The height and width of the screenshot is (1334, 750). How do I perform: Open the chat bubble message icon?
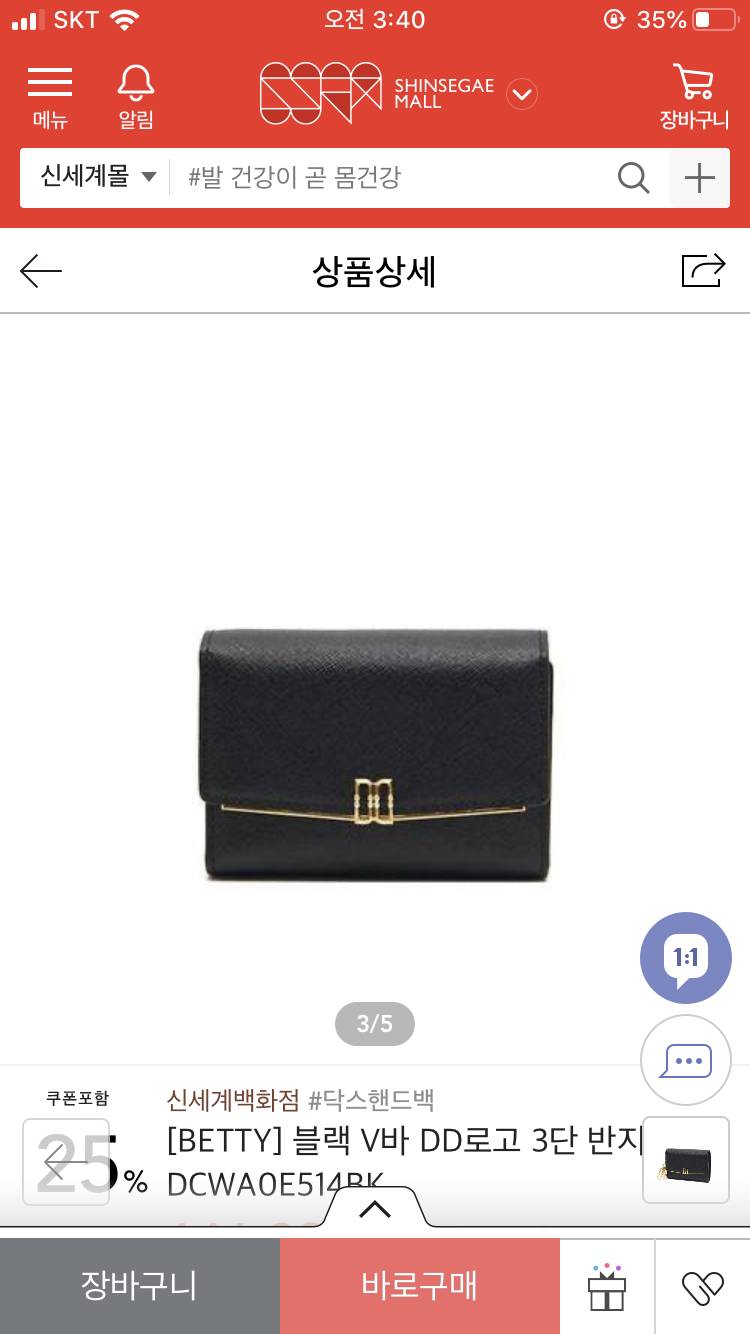coord(686,1059)
